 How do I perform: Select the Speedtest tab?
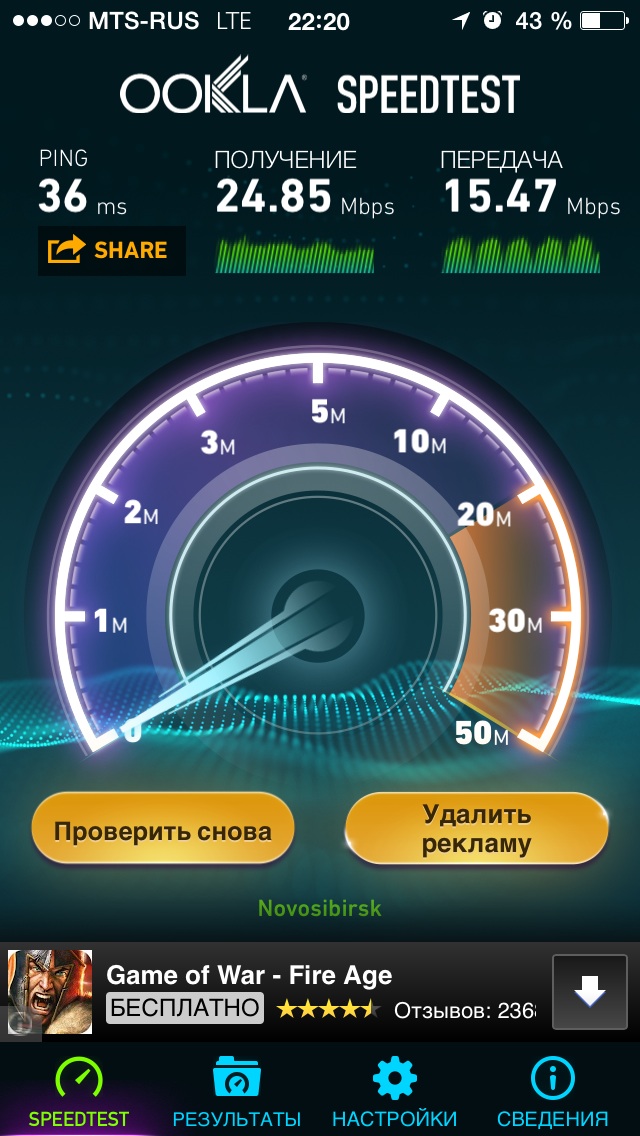[78, 1090]
